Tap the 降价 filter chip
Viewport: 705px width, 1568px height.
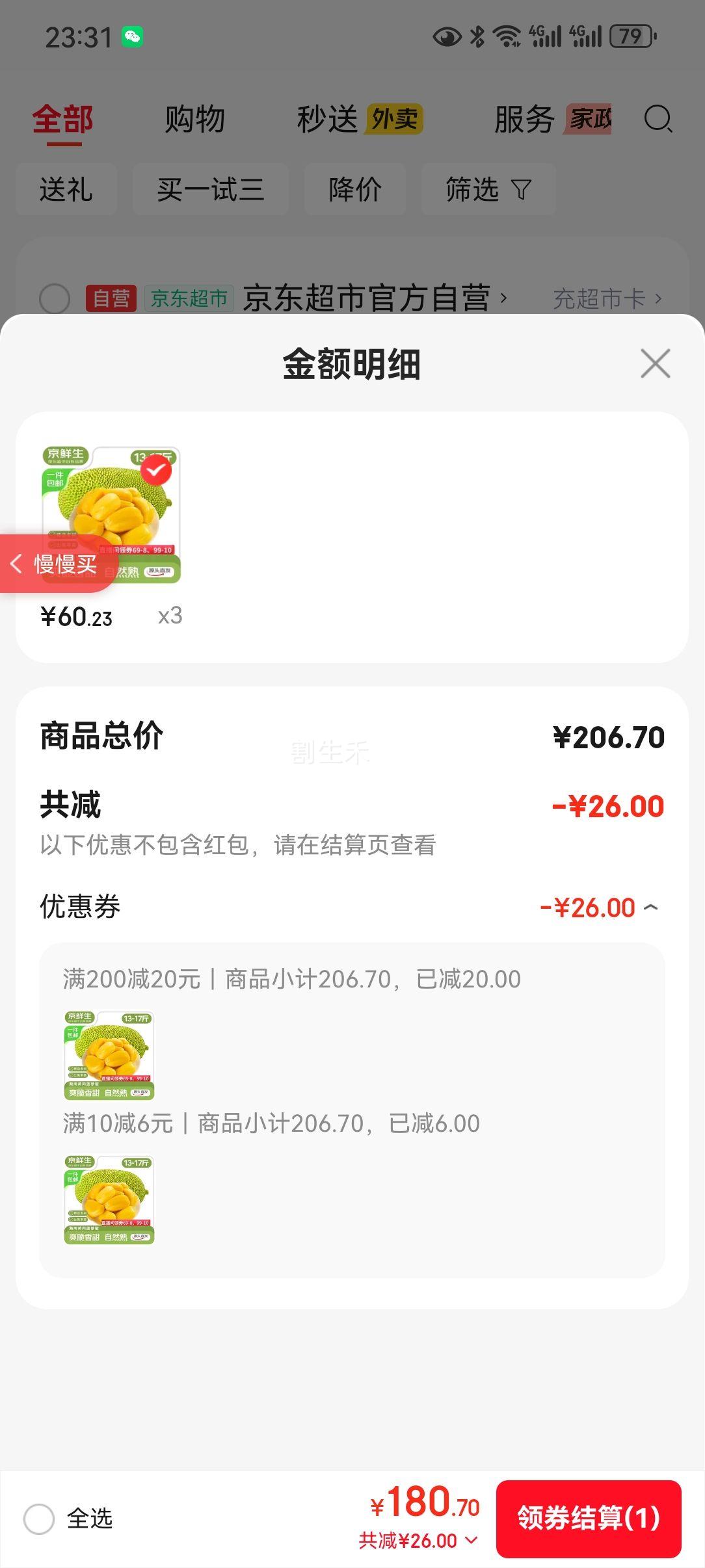pos(354,189)
